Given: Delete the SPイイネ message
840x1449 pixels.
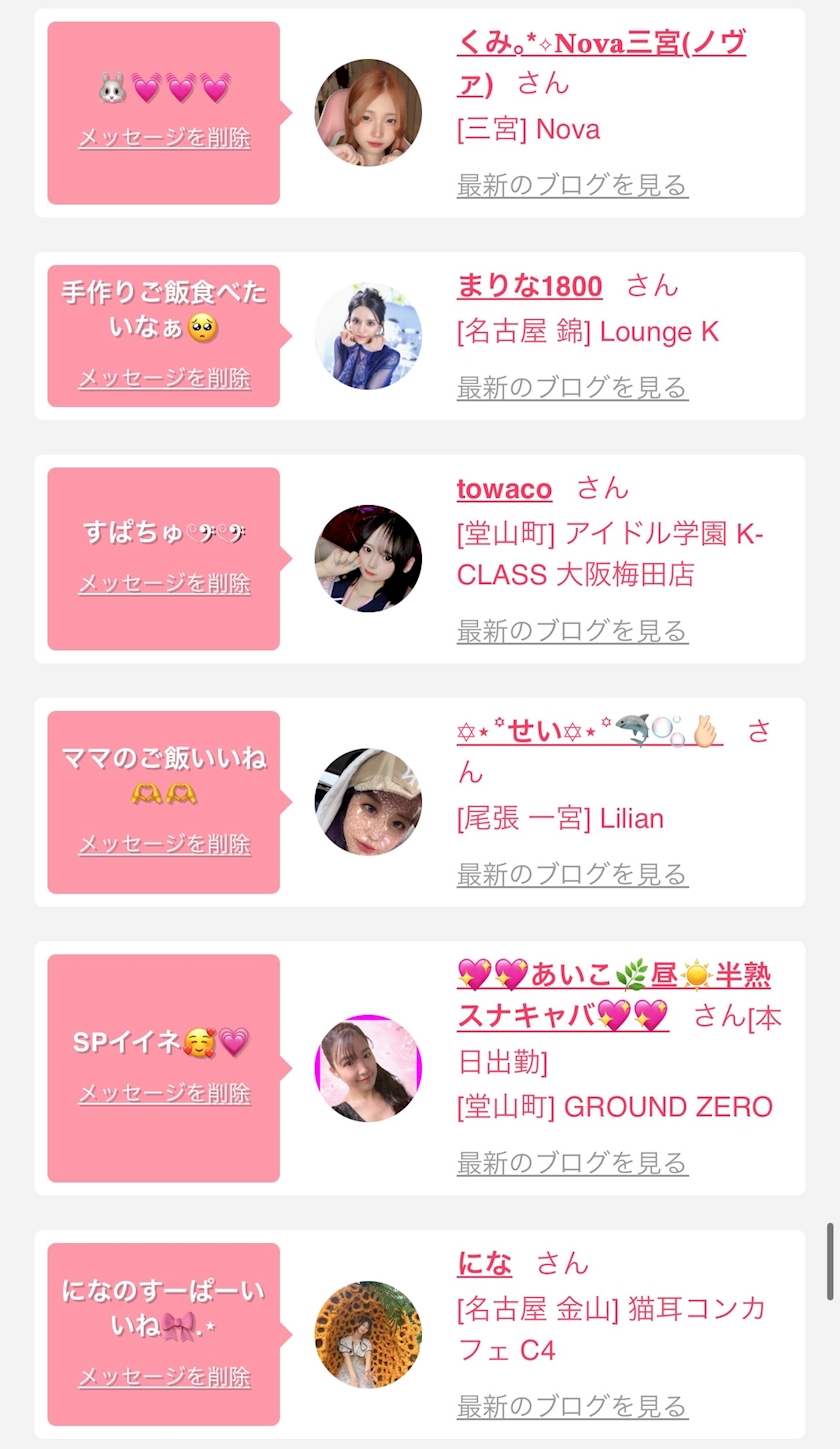Looking at the screenshot, I should click(164, 1093).
